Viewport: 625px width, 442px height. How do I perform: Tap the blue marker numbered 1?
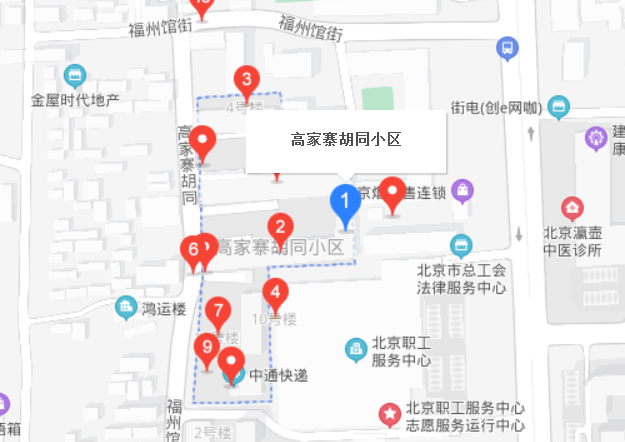(x=346, y=204)
